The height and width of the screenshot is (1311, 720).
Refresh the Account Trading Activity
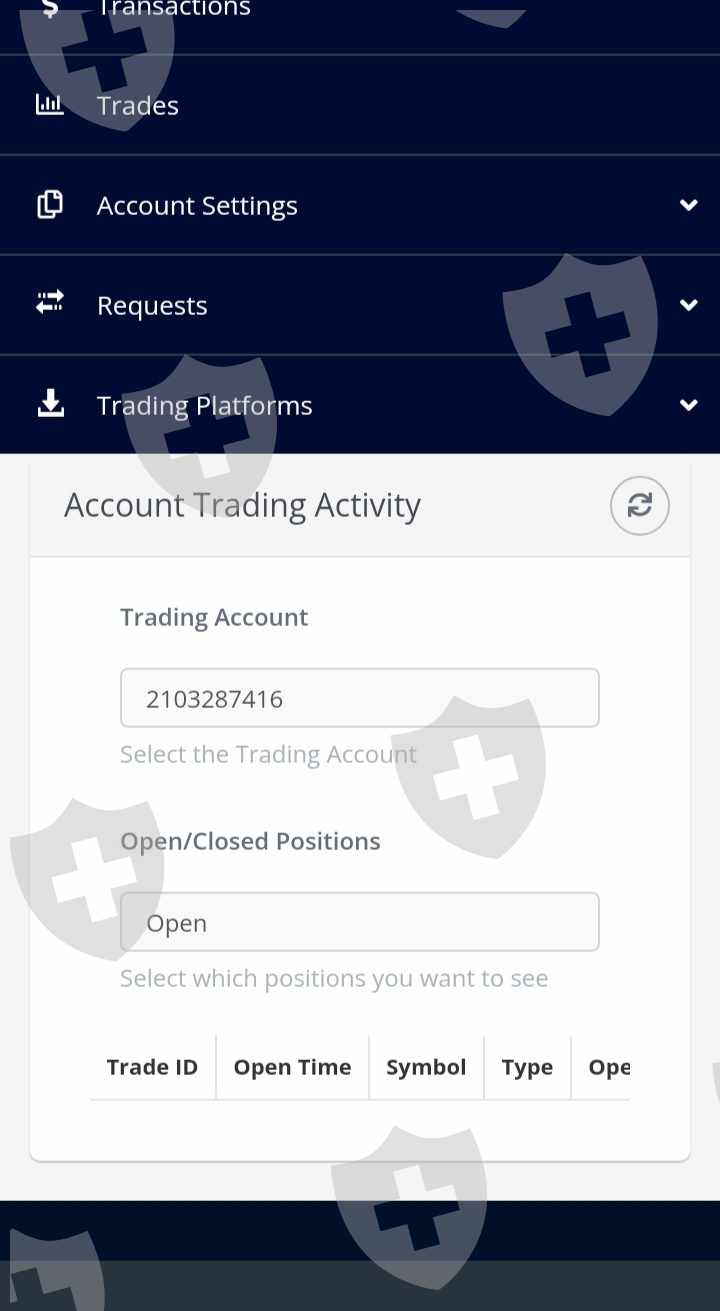pos(640,505)
